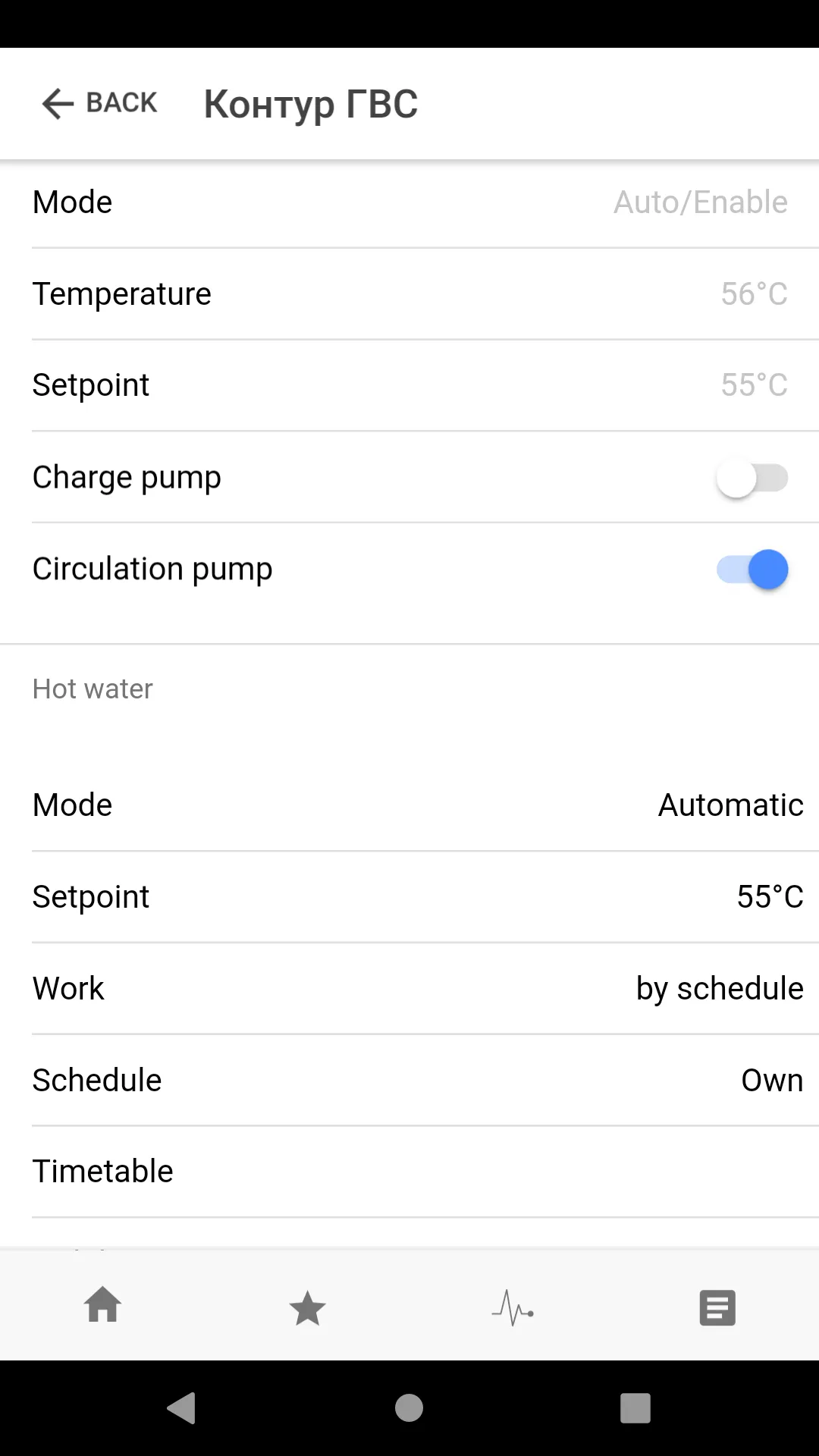Open the hot water Mode selector showing Automatic
The width and height of the screenshot is (819, 1456).
coord(409,805)
